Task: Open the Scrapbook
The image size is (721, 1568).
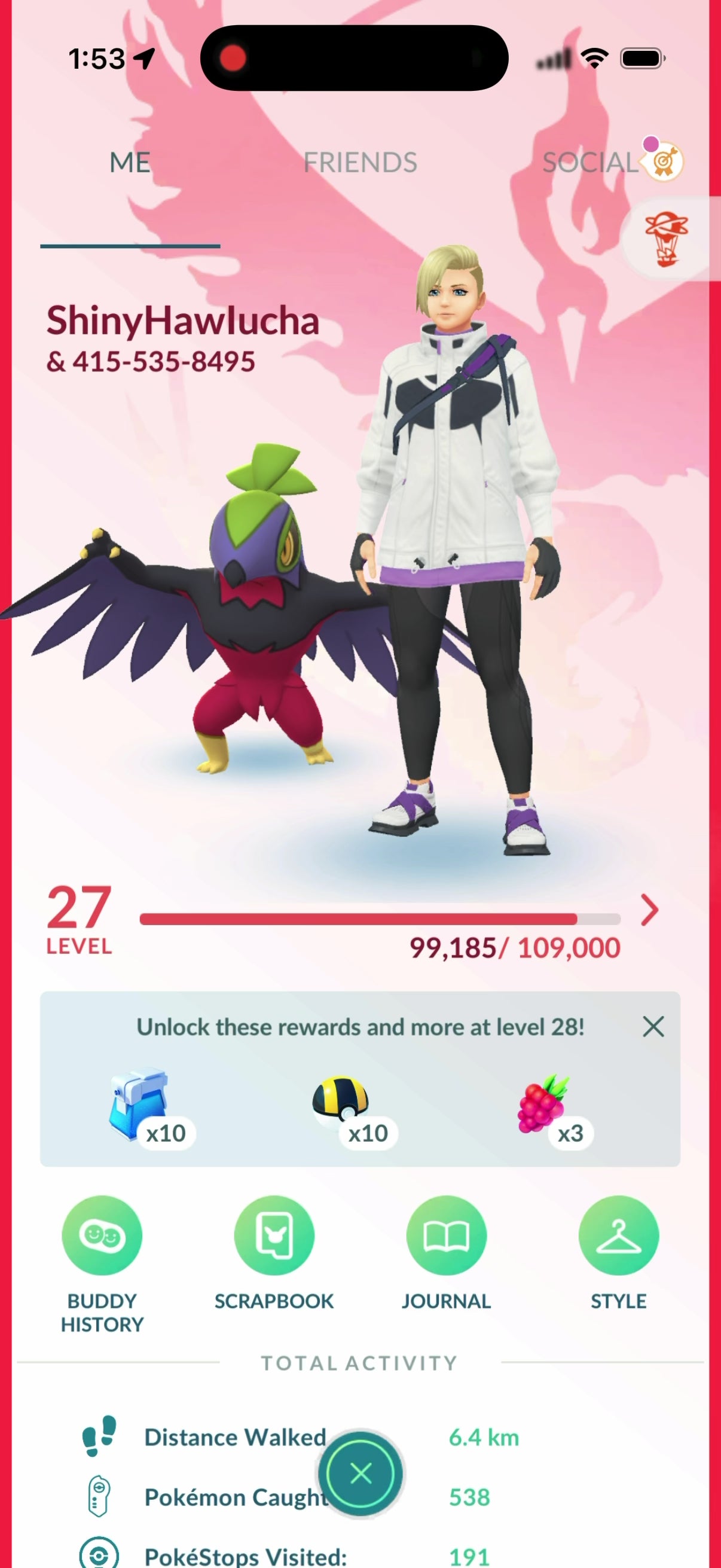Action: click(x=274, y=1236)
